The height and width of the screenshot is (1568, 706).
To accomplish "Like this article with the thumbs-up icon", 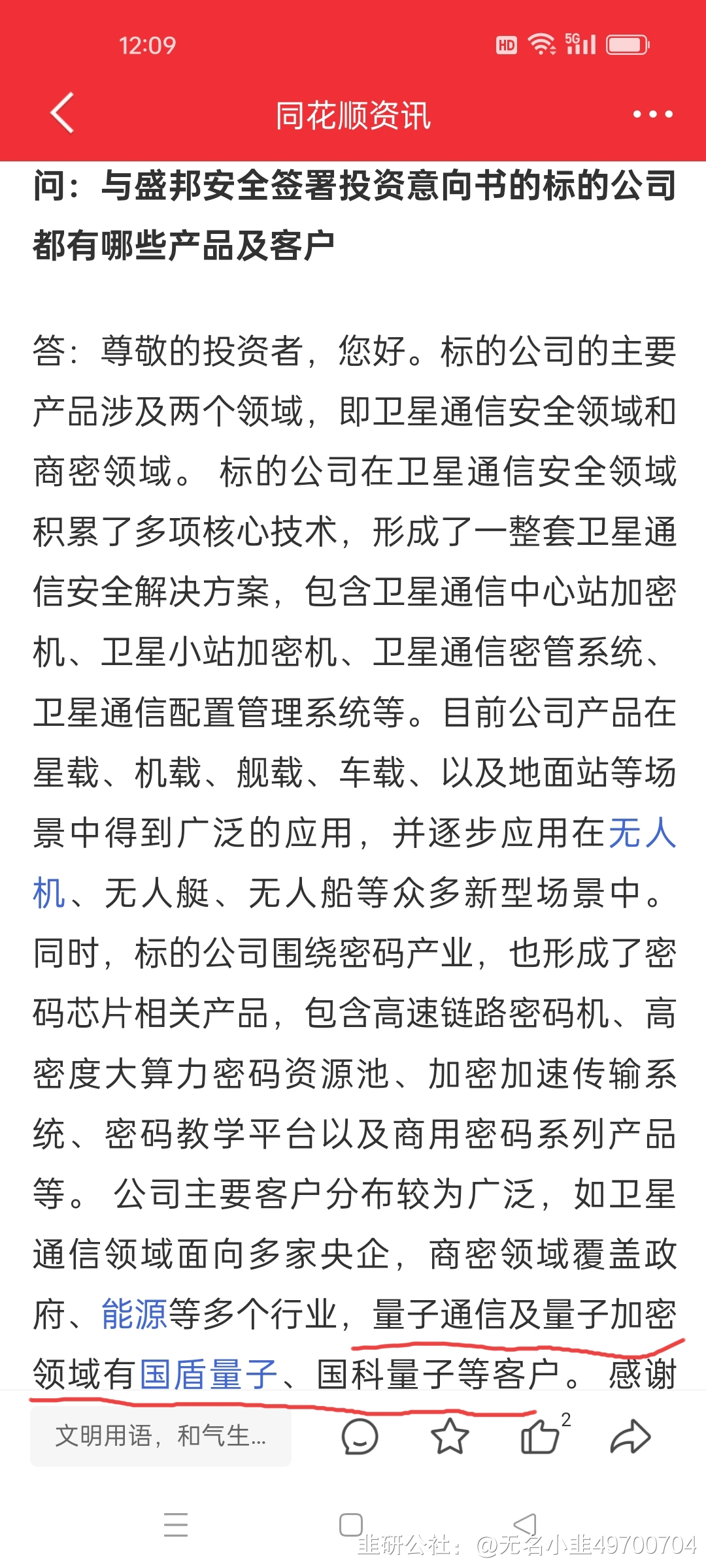I will 540,1436.
